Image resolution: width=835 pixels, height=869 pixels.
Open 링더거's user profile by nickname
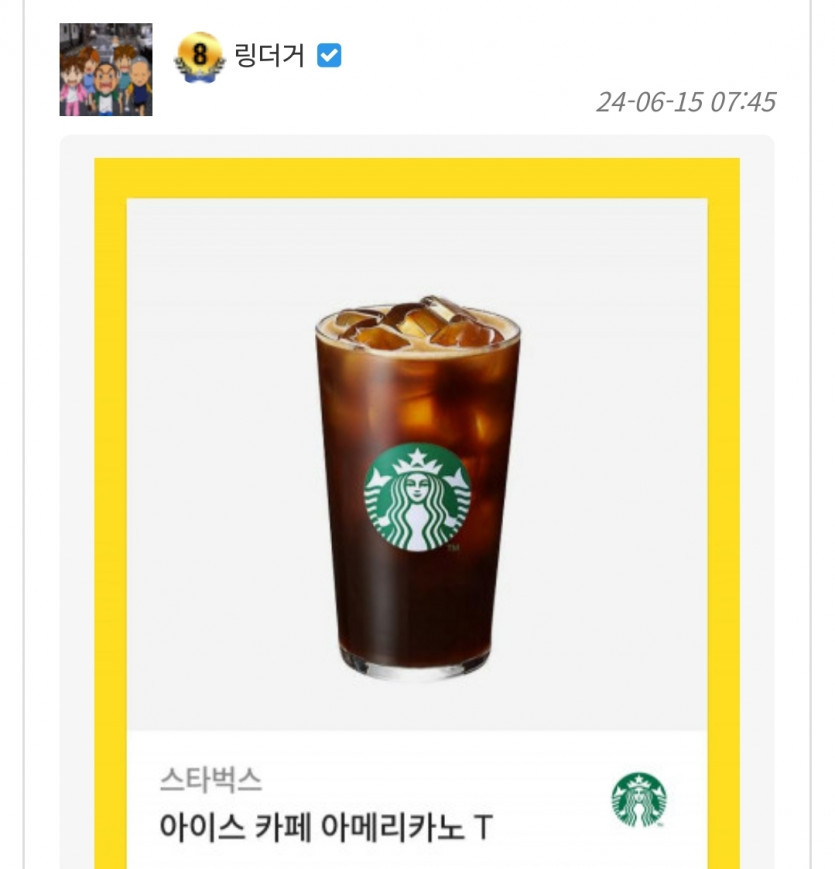point(268,56)
